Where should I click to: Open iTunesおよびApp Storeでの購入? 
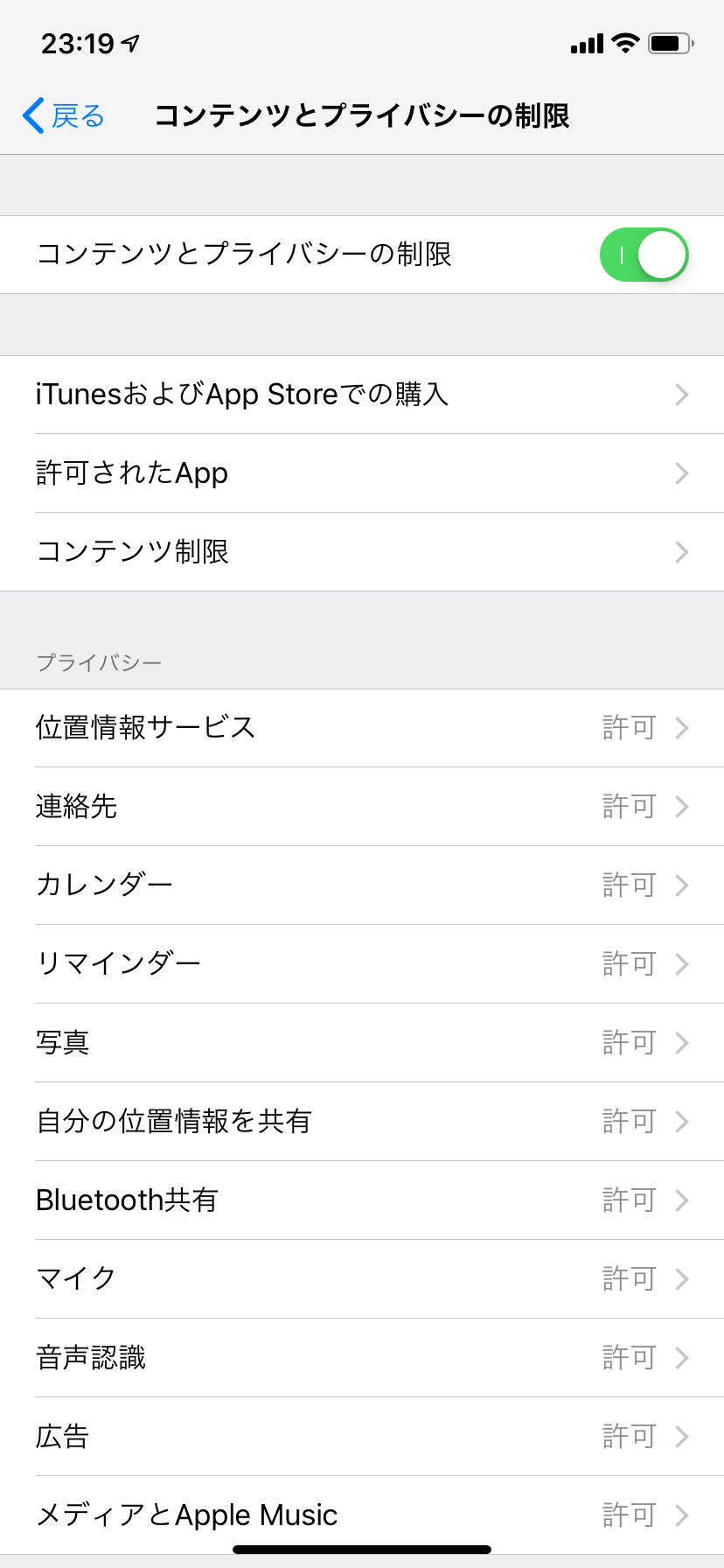click(362, 395)
